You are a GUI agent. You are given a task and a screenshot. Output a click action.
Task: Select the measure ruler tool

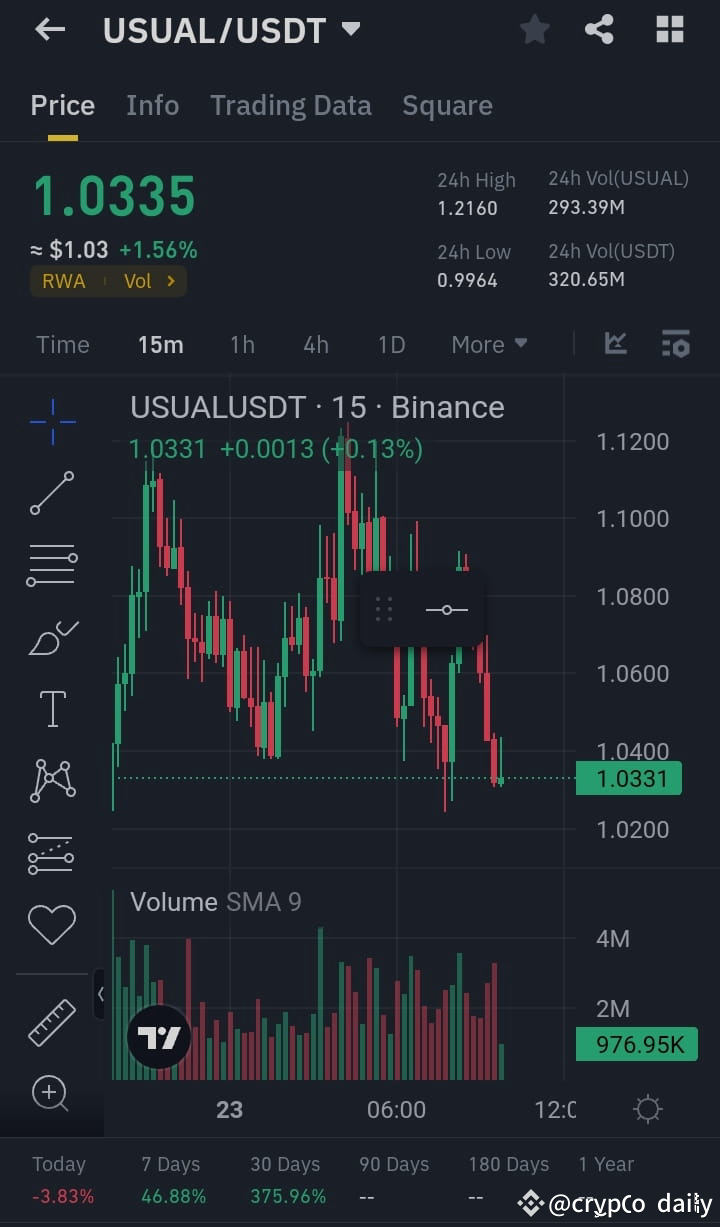tap(51, 1024)
